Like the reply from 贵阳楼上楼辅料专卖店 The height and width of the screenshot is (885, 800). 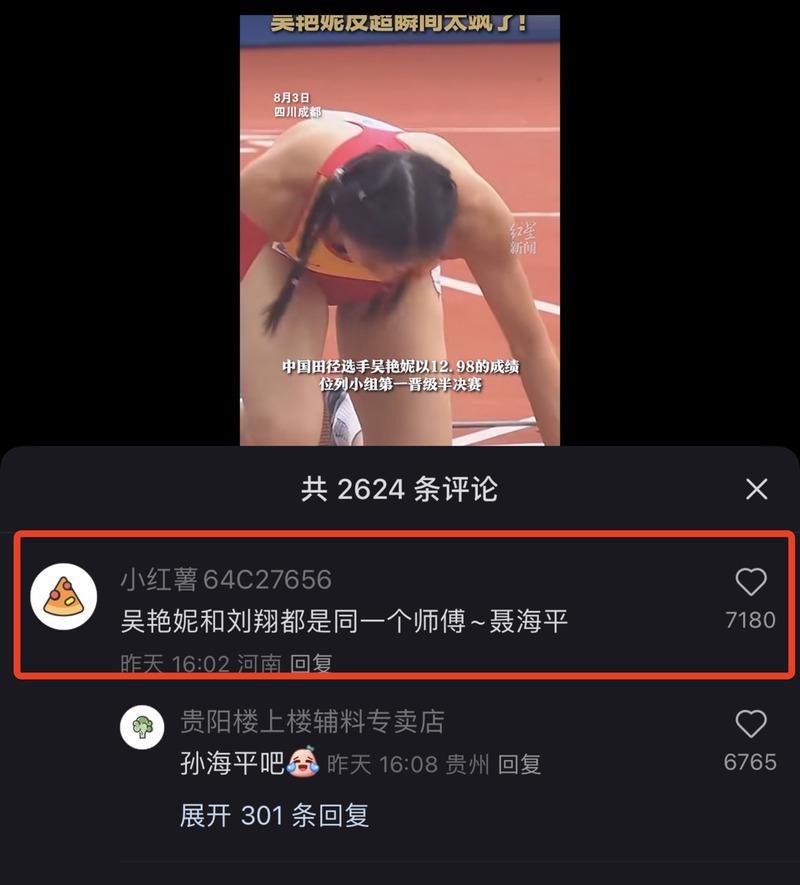coord(750,725)
